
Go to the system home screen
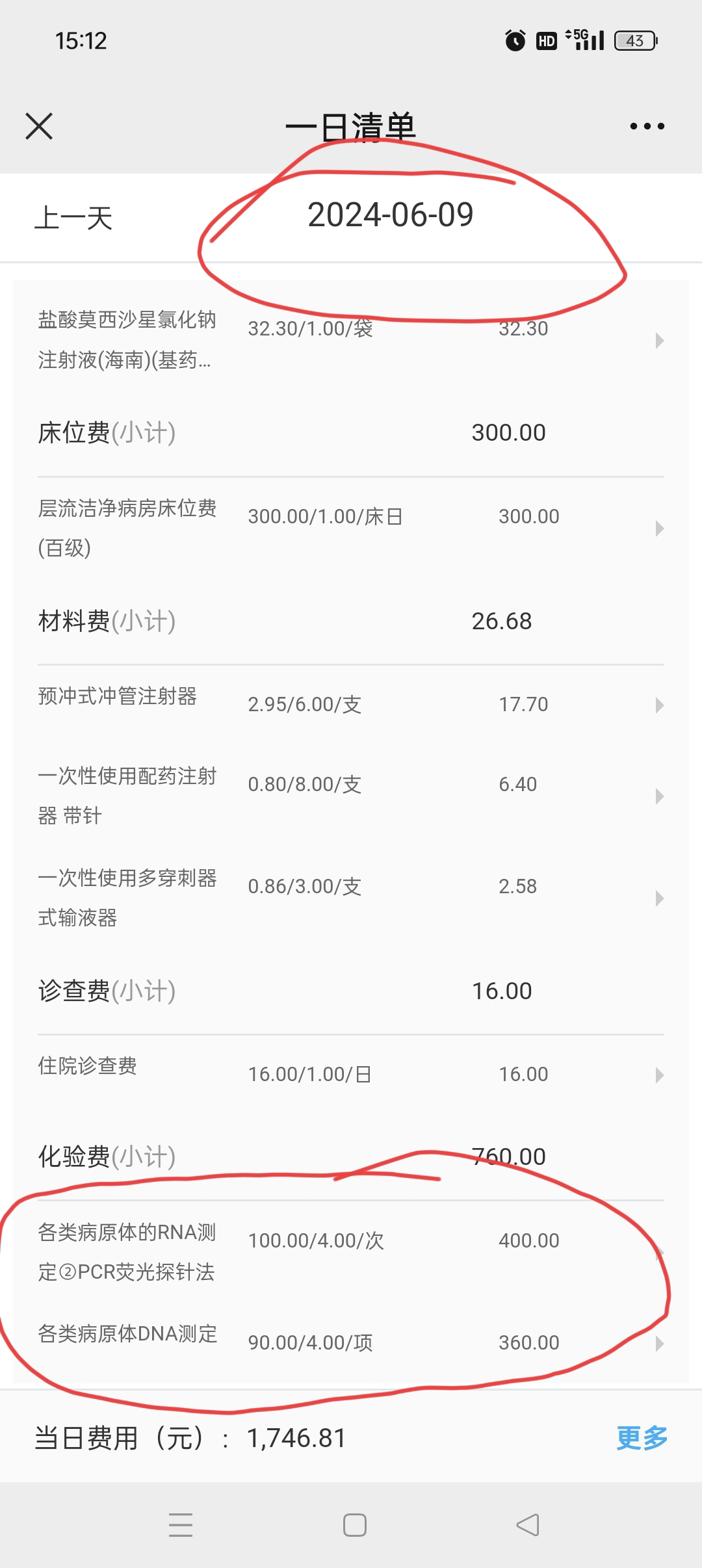click(x=355, y=1525)
